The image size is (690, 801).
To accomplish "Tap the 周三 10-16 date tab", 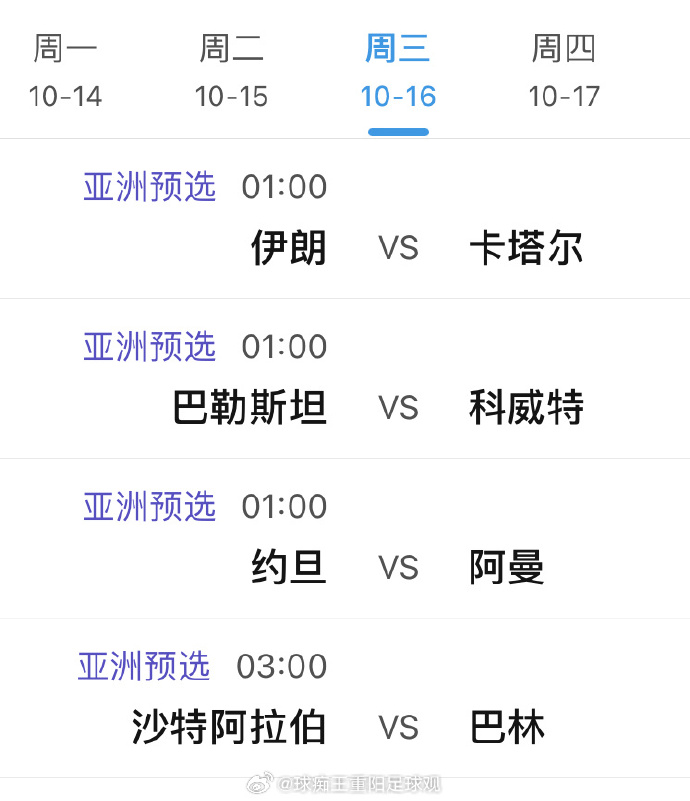I will tap(398, 71).
